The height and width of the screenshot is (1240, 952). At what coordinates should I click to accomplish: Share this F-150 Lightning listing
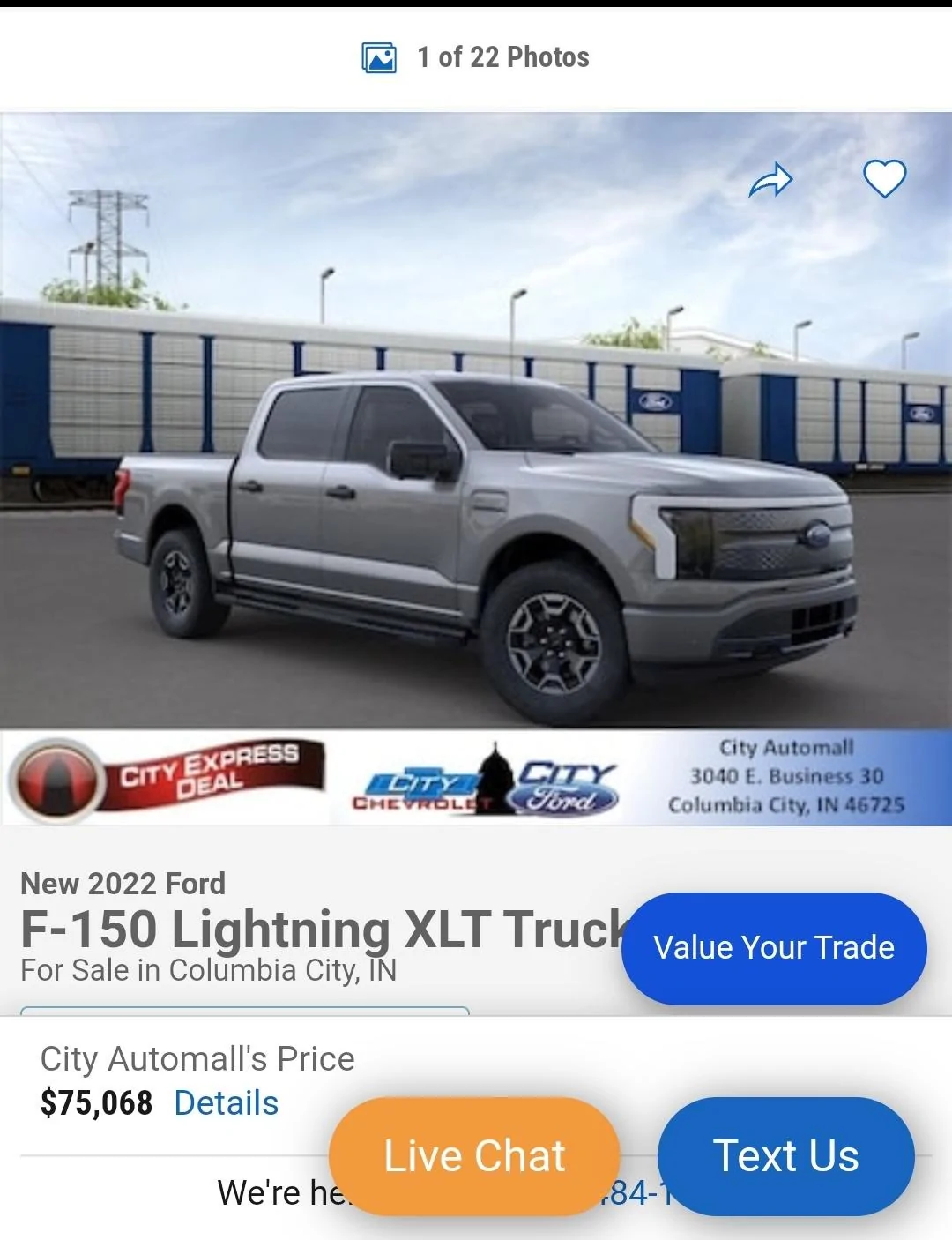click(x=770, y=180)
